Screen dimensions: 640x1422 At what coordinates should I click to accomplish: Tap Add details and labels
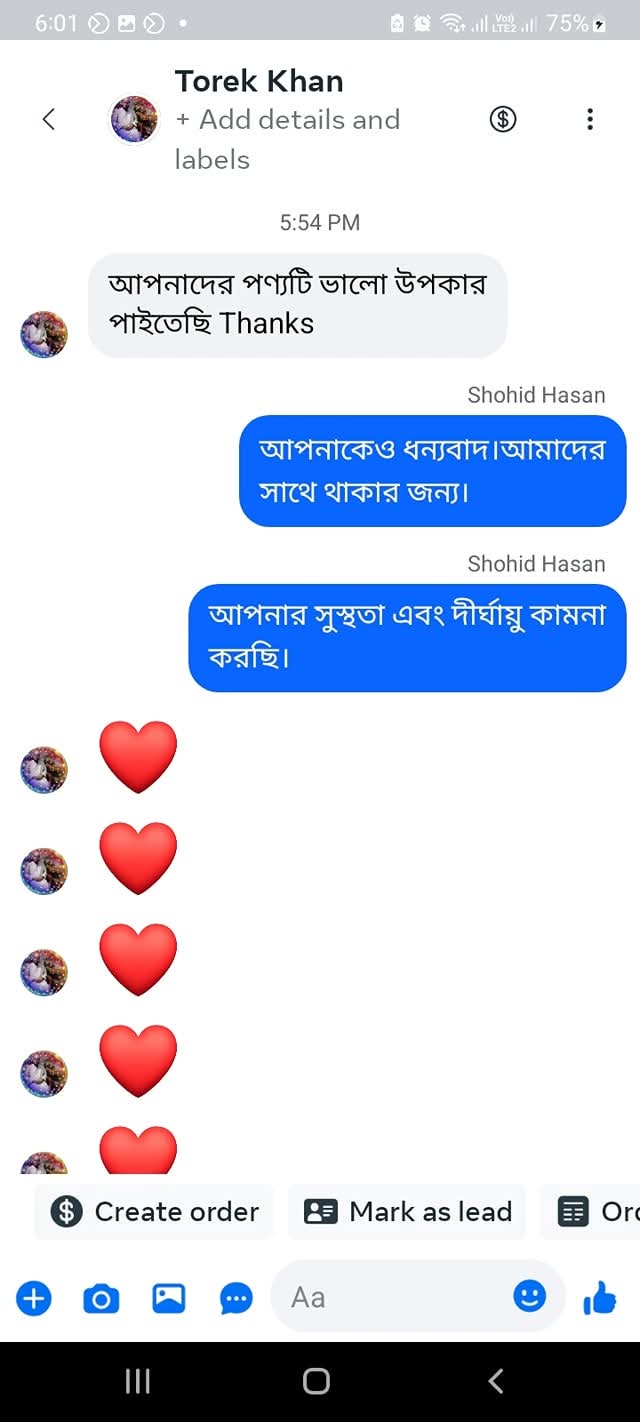point(288,139)
